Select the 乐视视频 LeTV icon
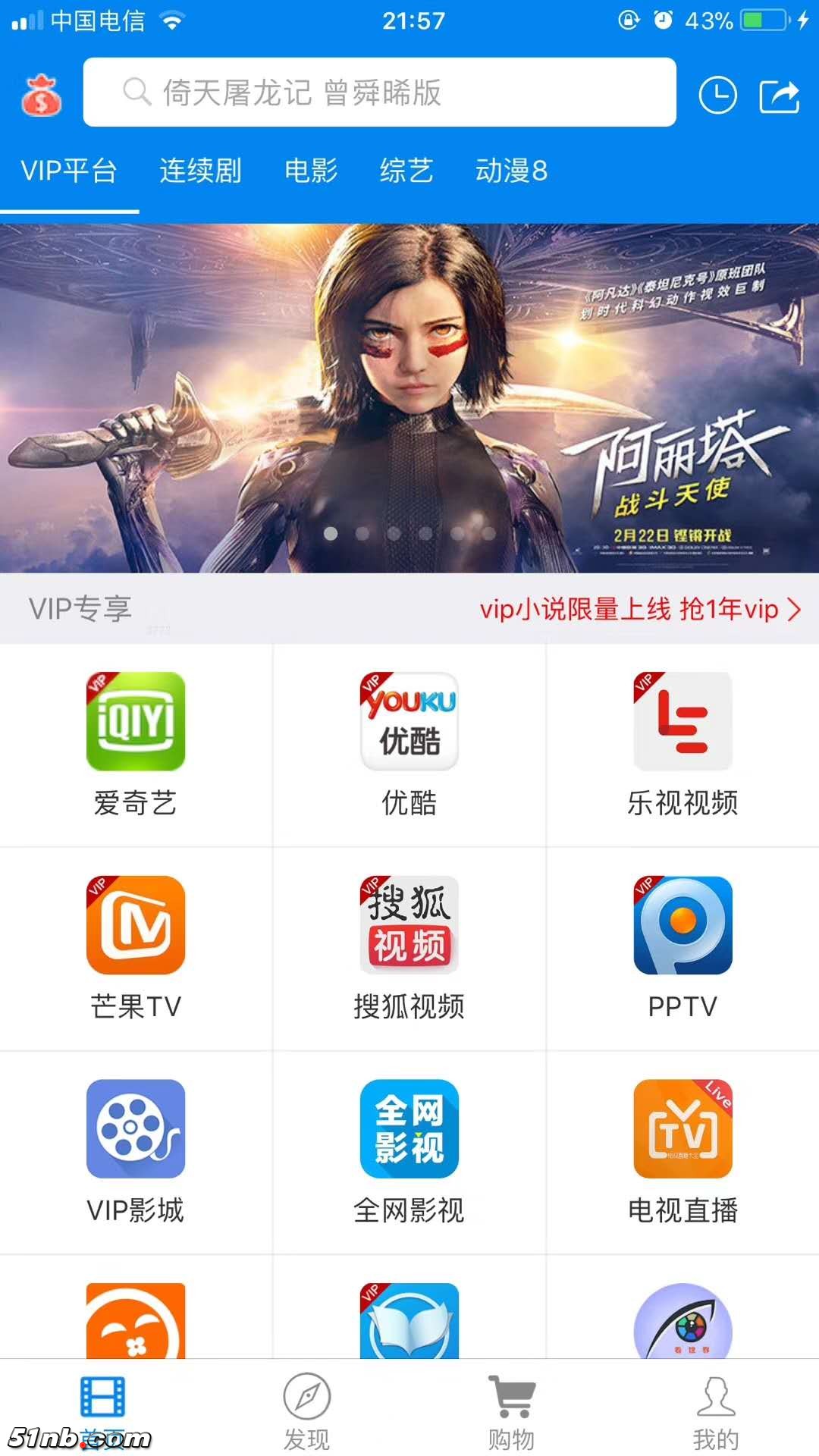Image resolution: width=819 pixels, height=1456 pixels. pyautogui.click(x=682, y=722)
